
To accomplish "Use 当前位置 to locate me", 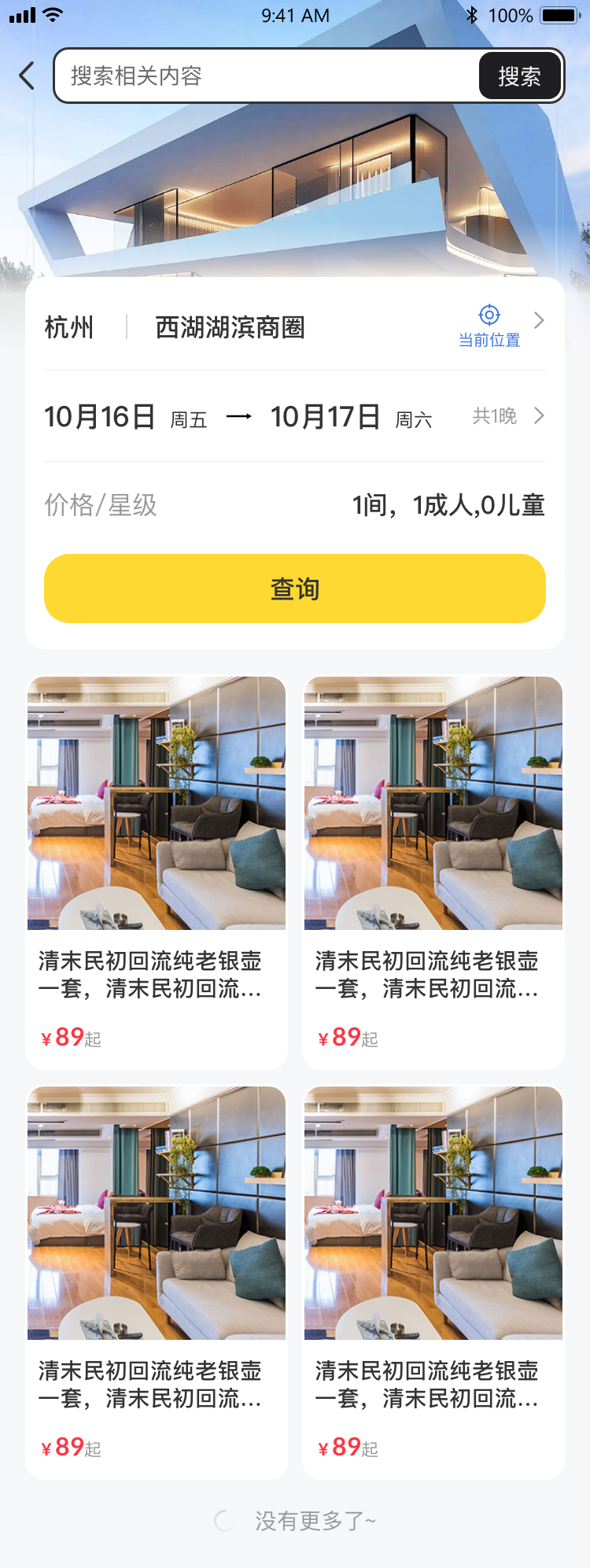I will [489, 326].
